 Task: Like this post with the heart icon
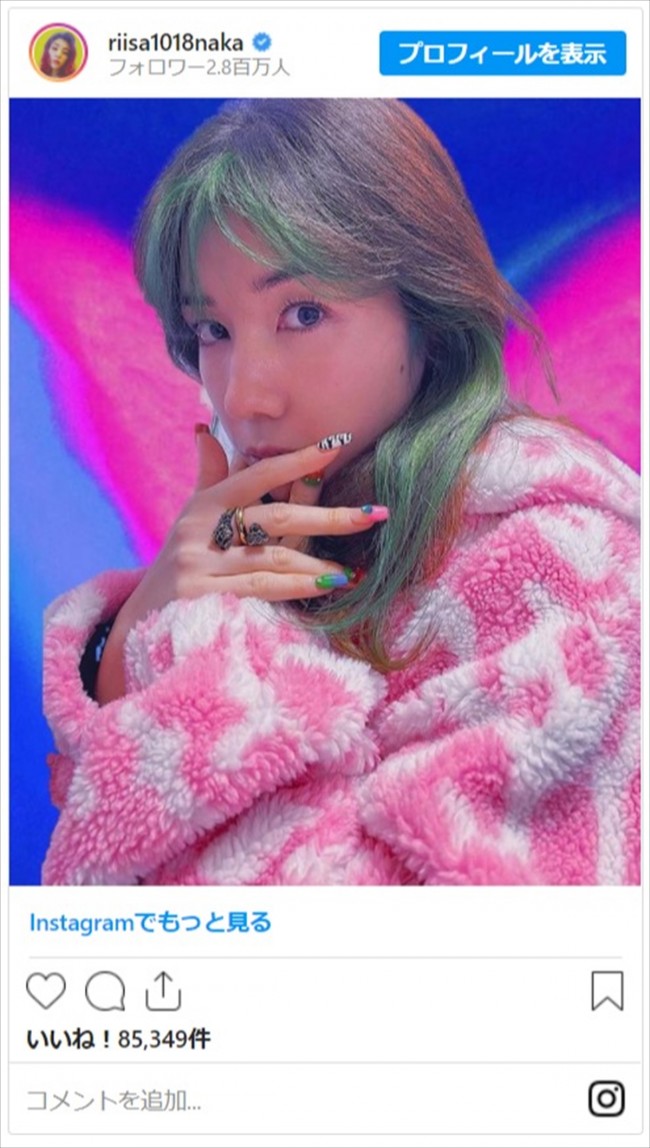[x=46, y=991]
